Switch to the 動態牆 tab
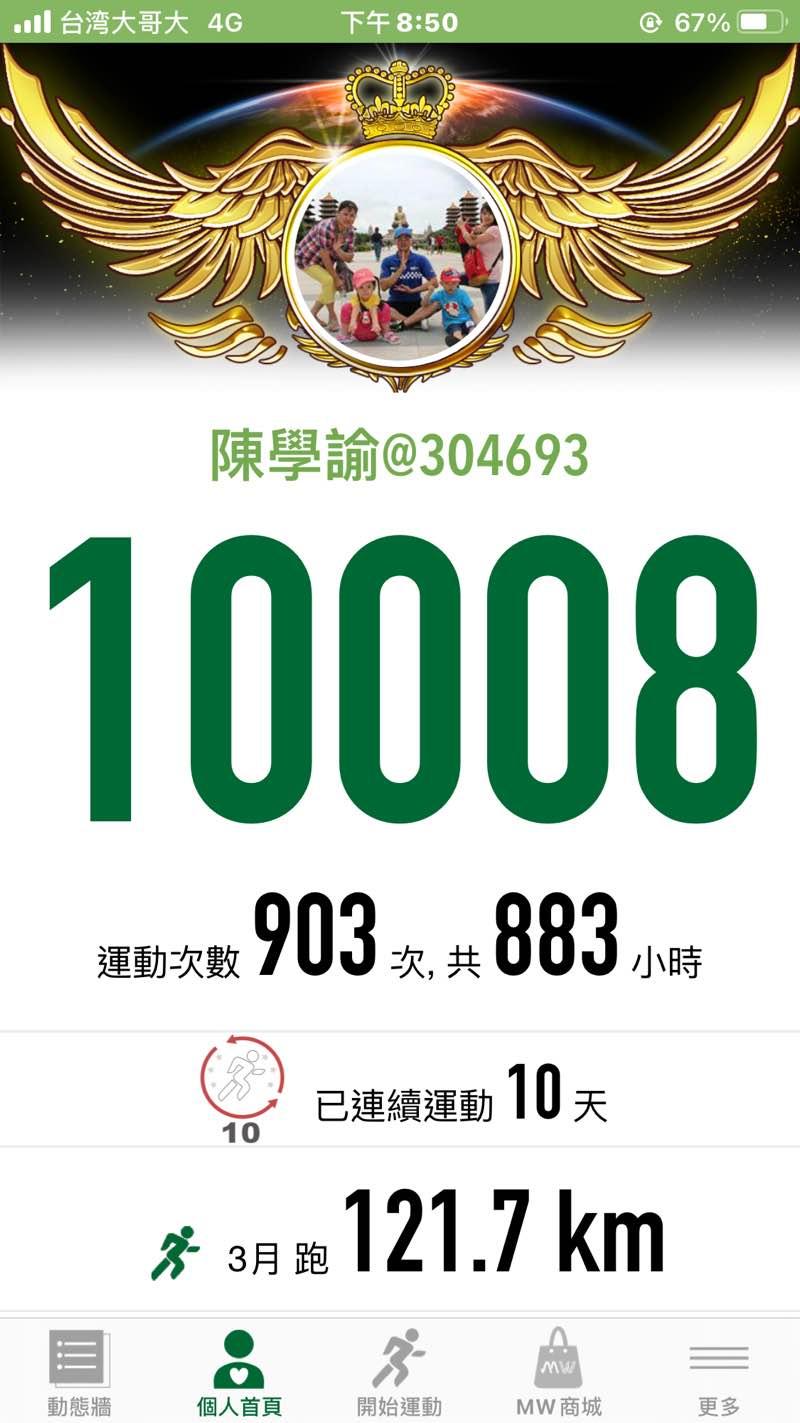800x1423 pixels. tap(79, 1372)
